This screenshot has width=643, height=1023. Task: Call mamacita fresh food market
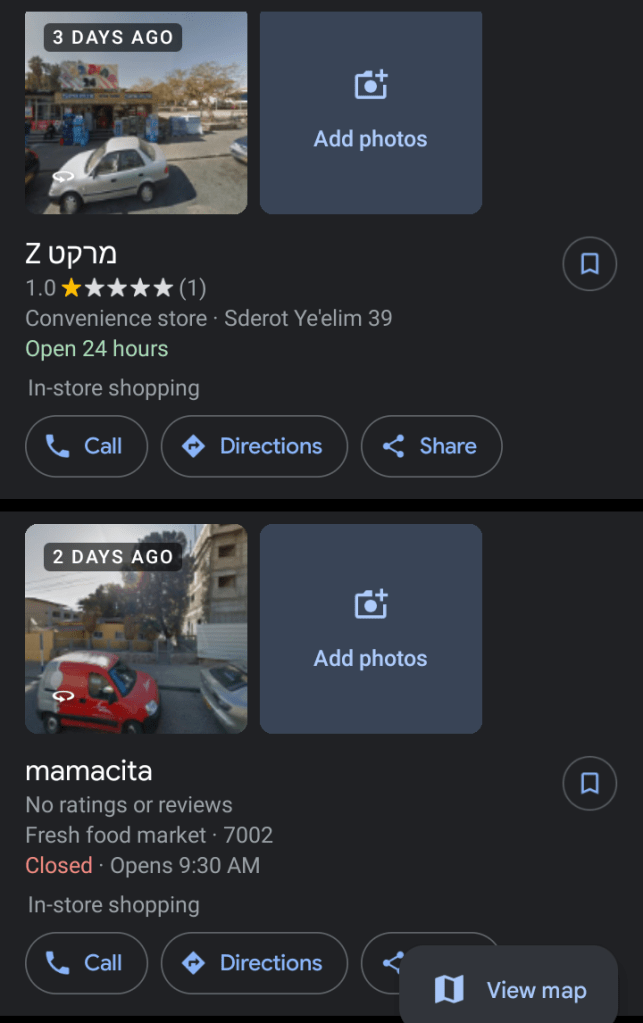(86, 963)
